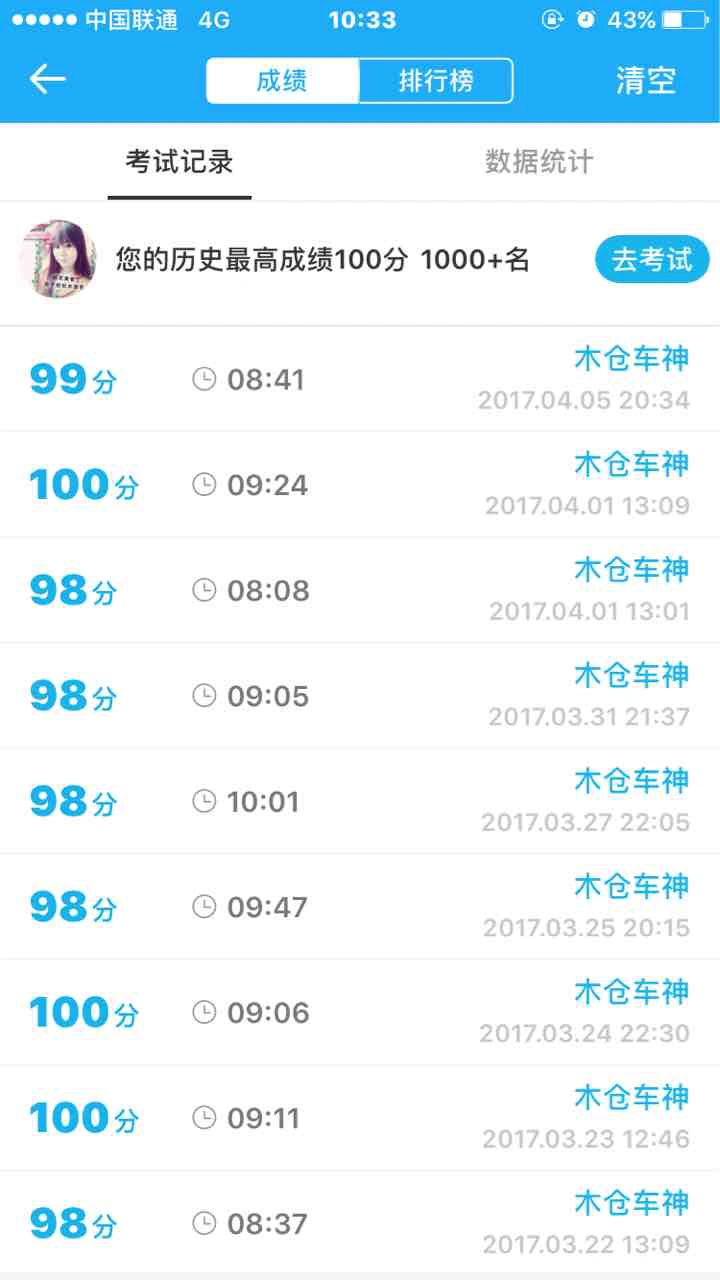Tap 清空 to clear records
This screenshot has width=720, height=1280.
[646, 81]
